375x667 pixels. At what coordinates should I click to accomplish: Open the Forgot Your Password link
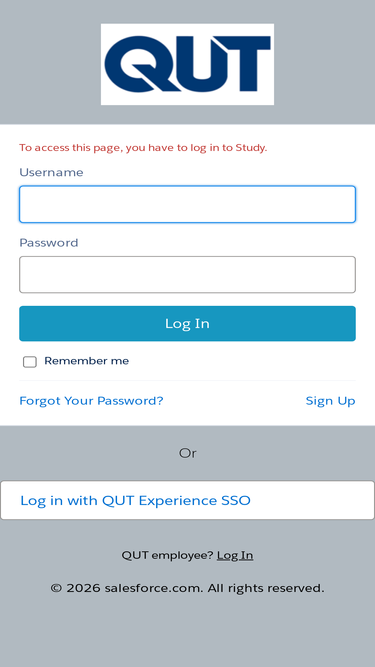pos(91,401)
